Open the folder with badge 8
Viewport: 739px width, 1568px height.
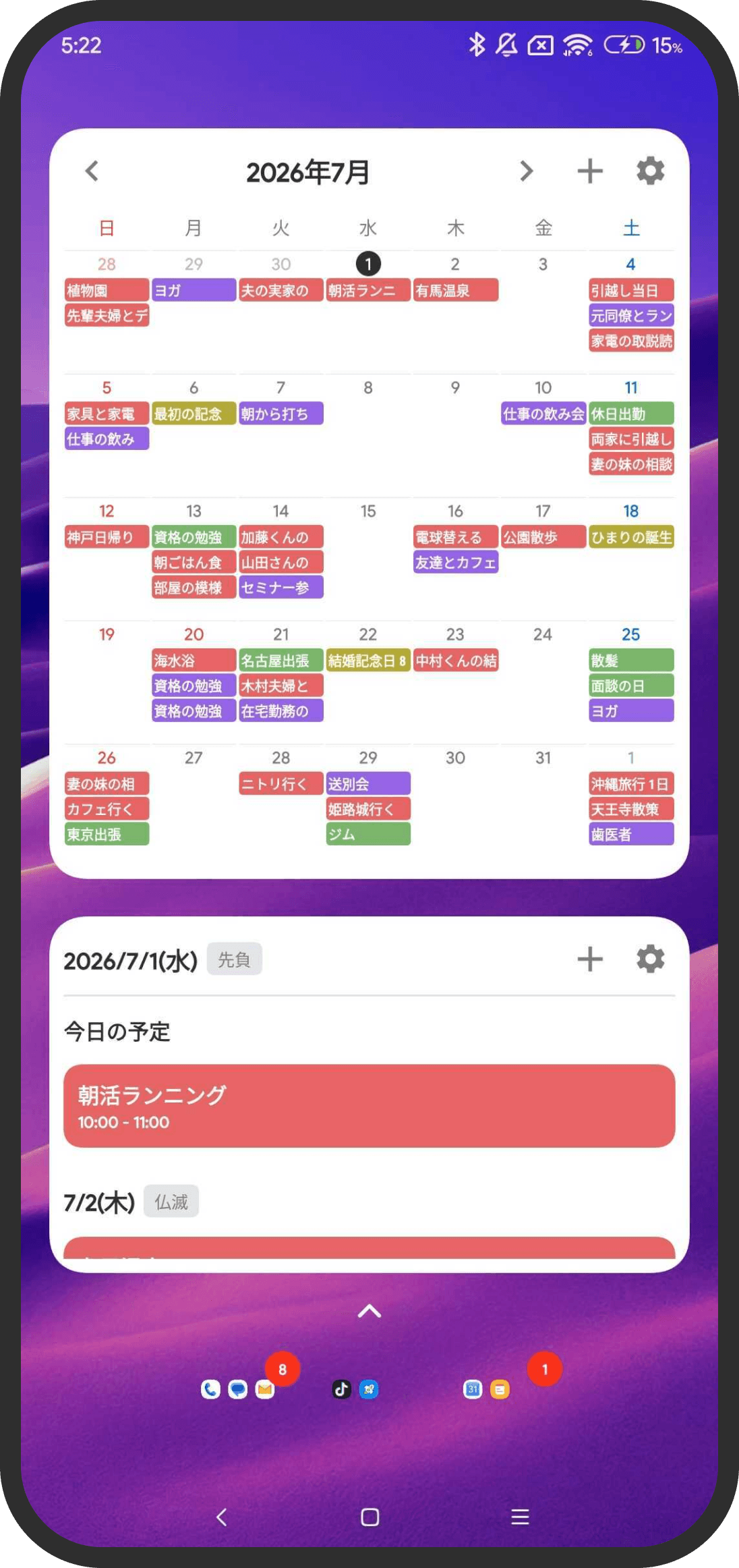click(238, 1389)
